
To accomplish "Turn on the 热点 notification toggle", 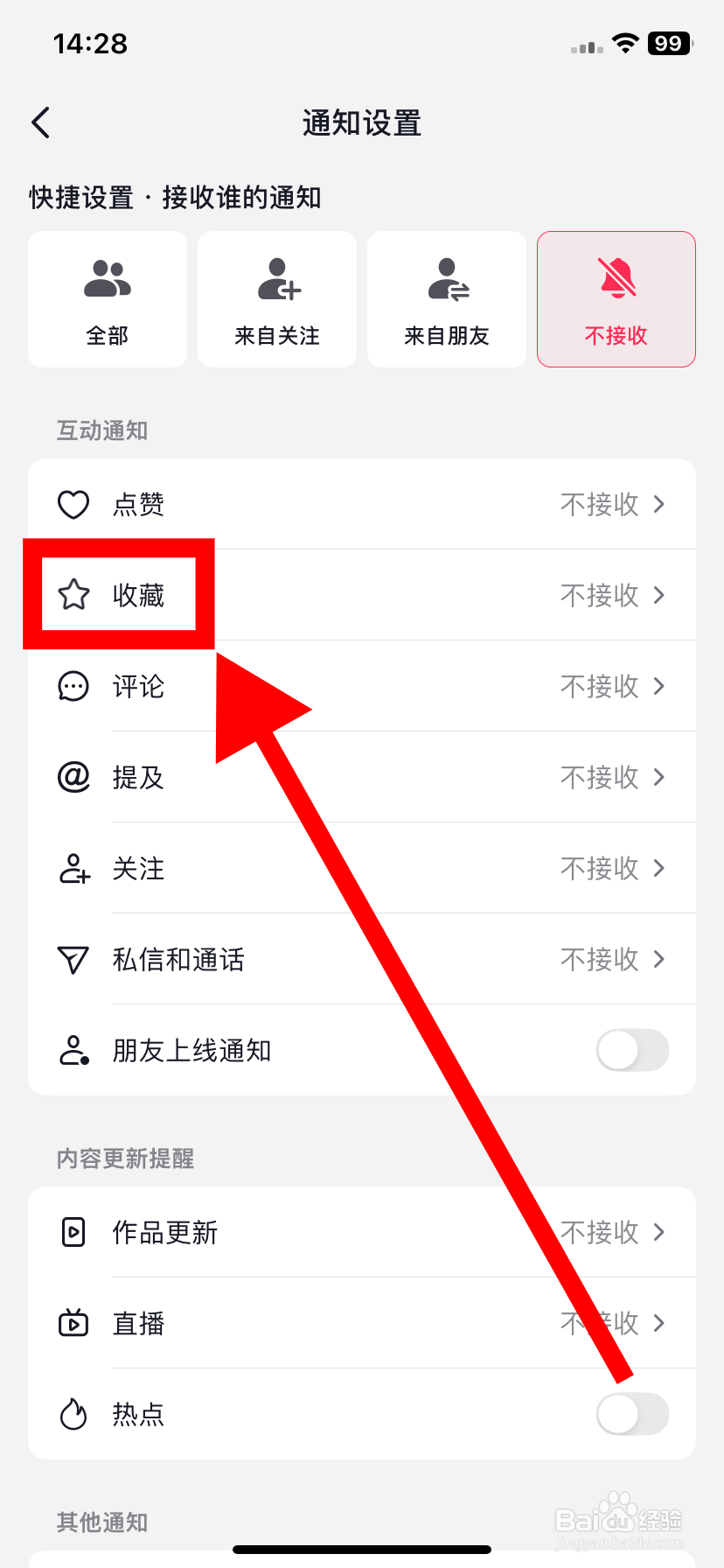I will (x=631, y=1414).
